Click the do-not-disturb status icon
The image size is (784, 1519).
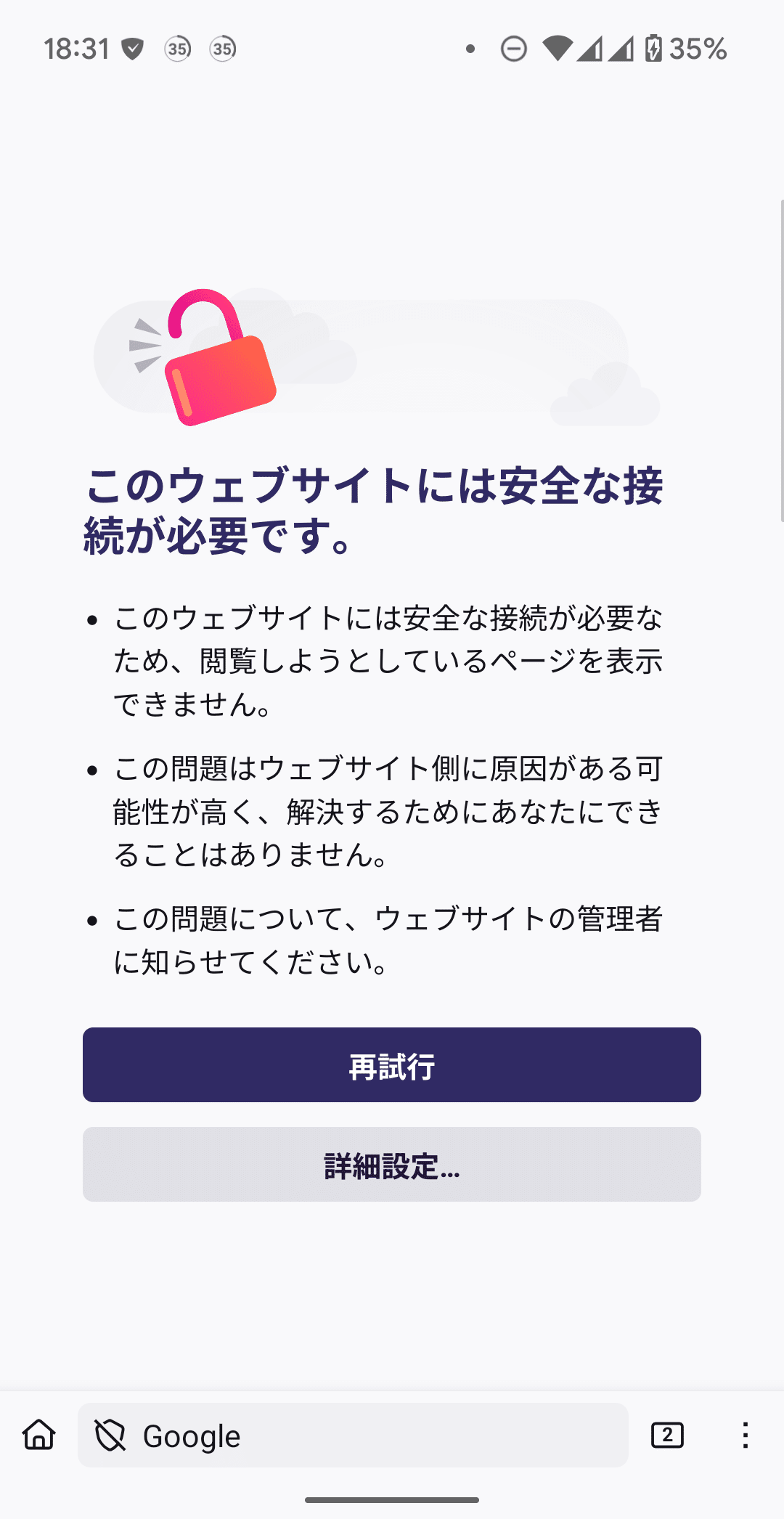[x=514, y=49]
